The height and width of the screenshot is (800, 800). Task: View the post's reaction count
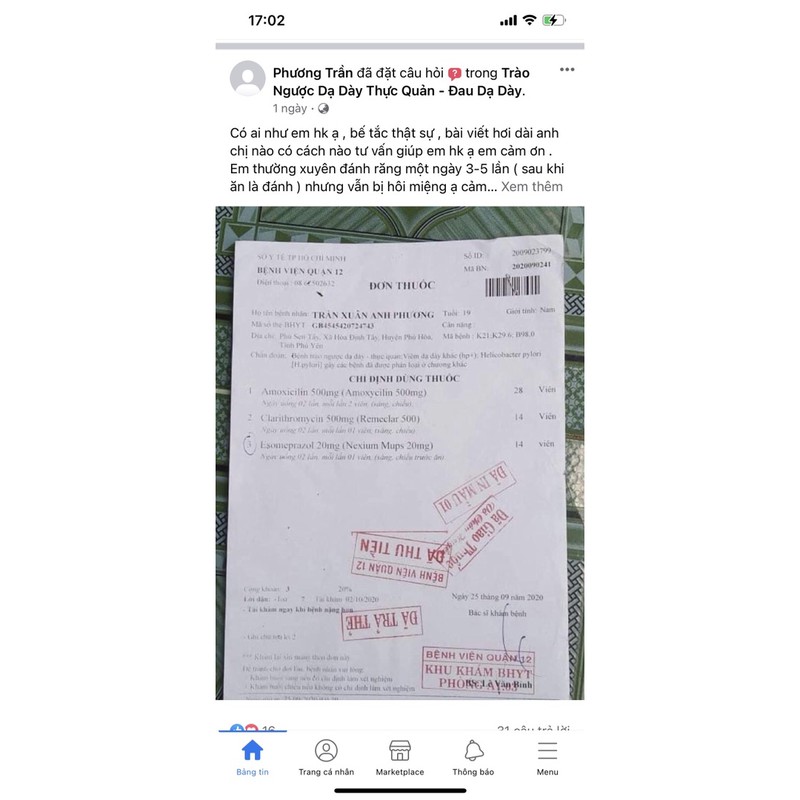tap(254, 730)
